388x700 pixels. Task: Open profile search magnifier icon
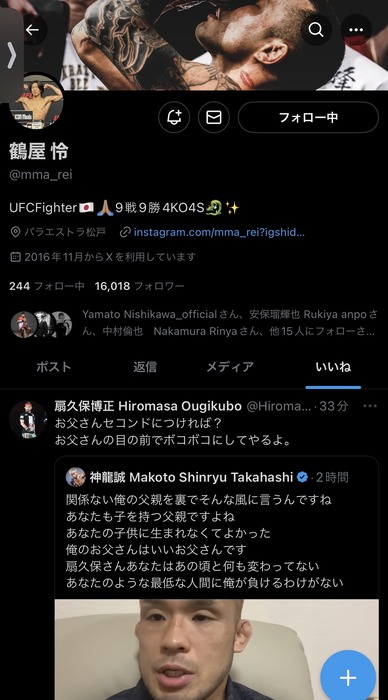(316, 30)
